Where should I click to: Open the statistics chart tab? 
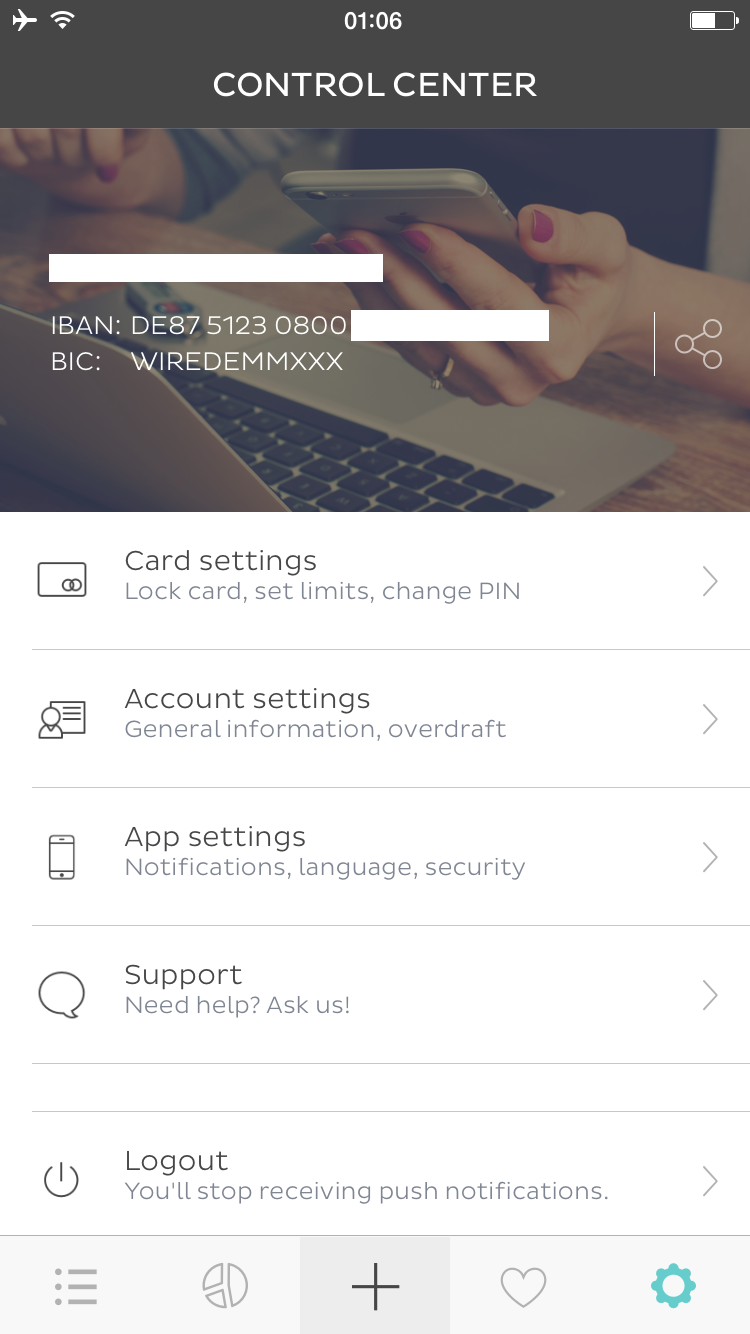(x=225, y=1286)
